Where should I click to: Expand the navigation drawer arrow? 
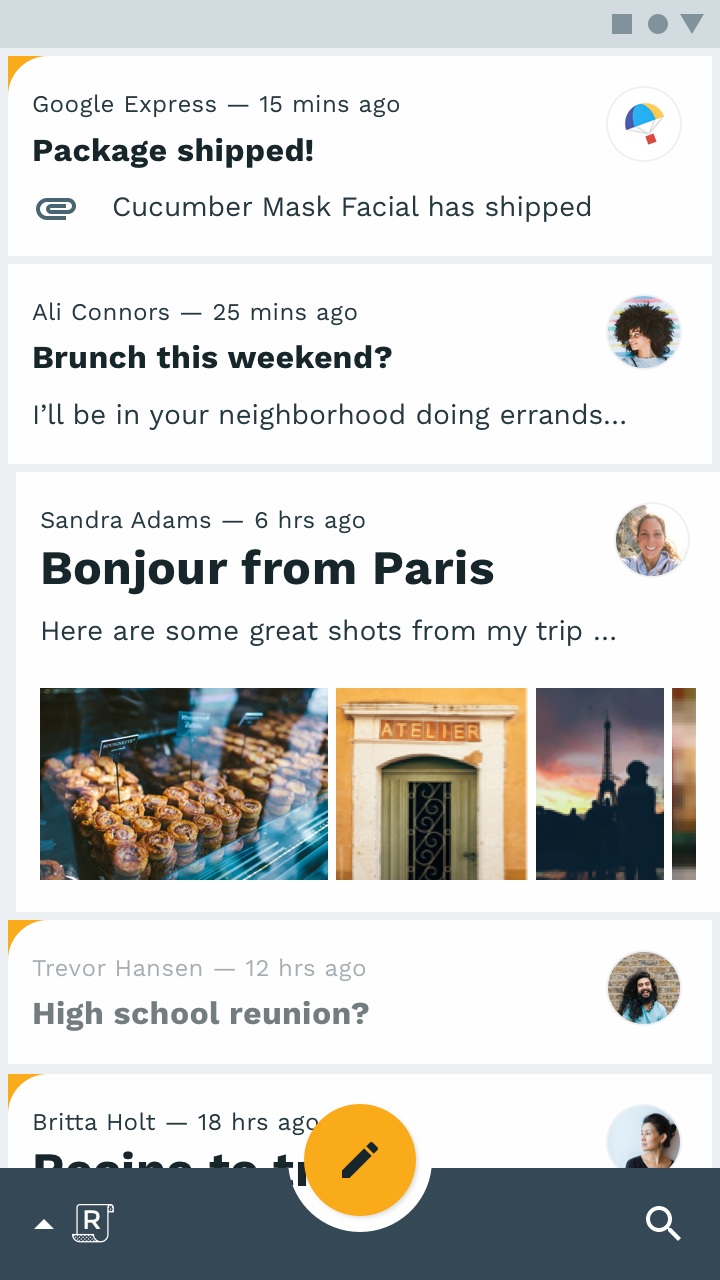click(x=44, y=1224)
